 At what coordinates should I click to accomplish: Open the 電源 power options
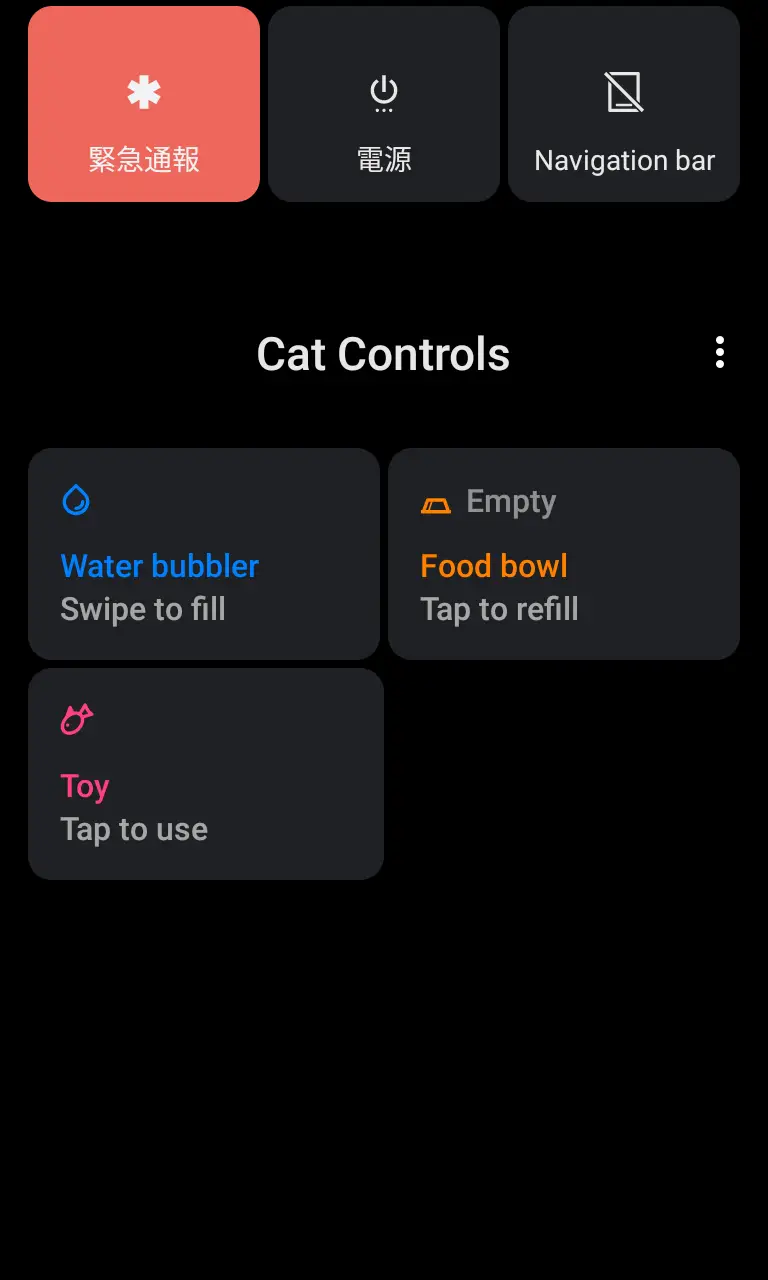(x=384, y=105)
